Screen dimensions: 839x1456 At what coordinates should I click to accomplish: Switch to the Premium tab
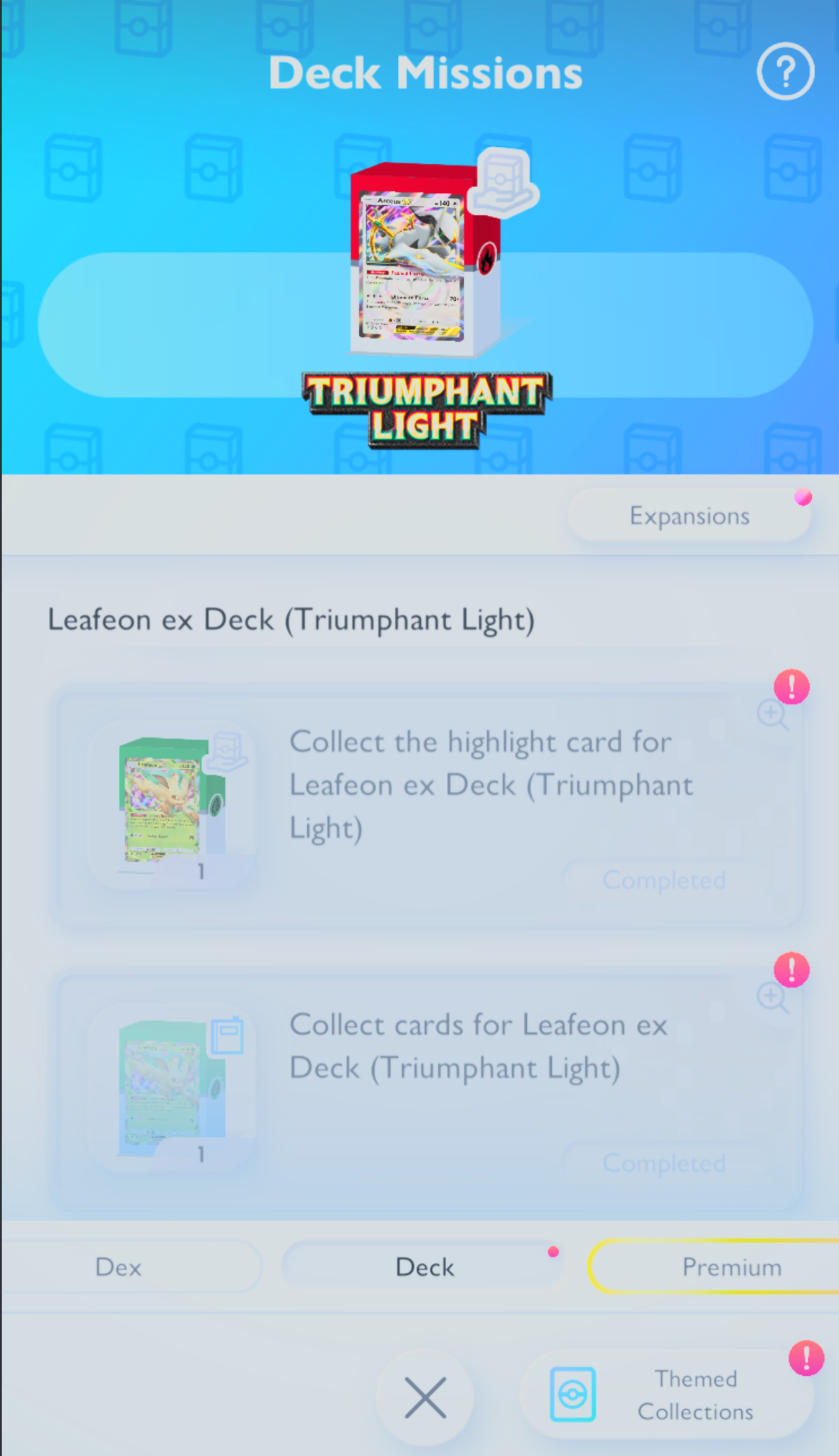point(731,1267)
